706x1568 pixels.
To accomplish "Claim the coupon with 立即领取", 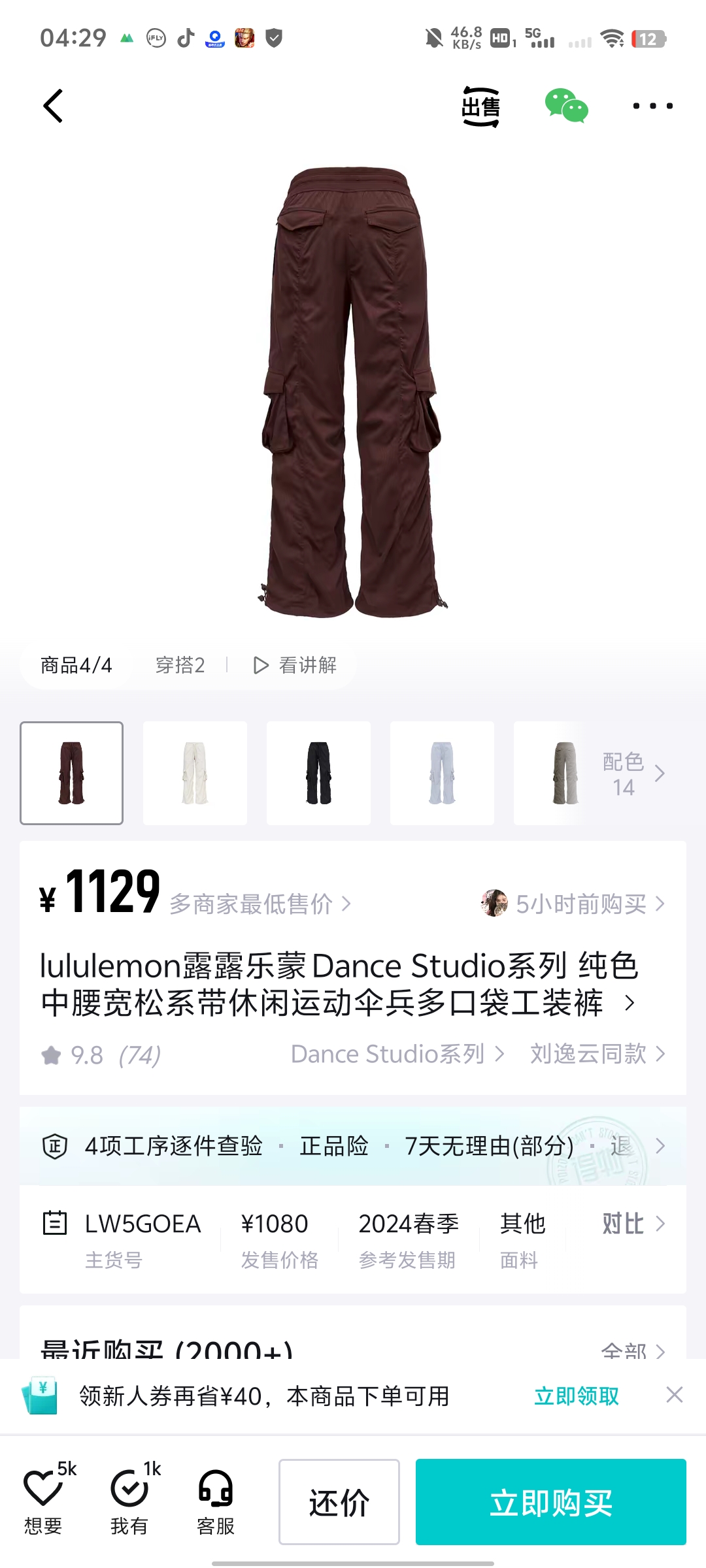I will pyautogui.click(x=576, y=1396).
